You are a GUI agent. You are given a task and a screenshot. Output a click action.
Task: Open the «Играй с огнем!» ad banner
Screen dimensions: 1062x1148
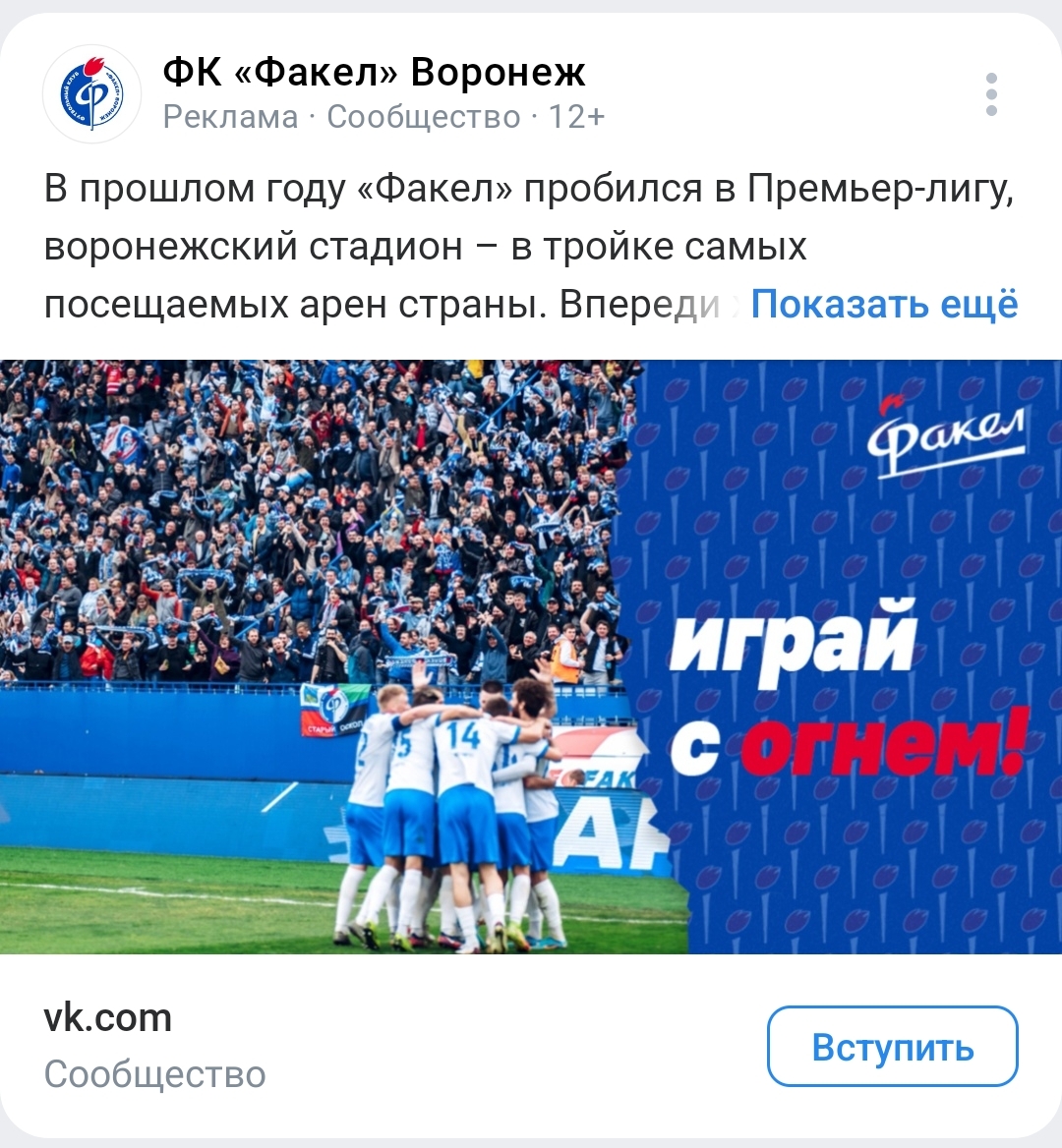tap(531, 657)
